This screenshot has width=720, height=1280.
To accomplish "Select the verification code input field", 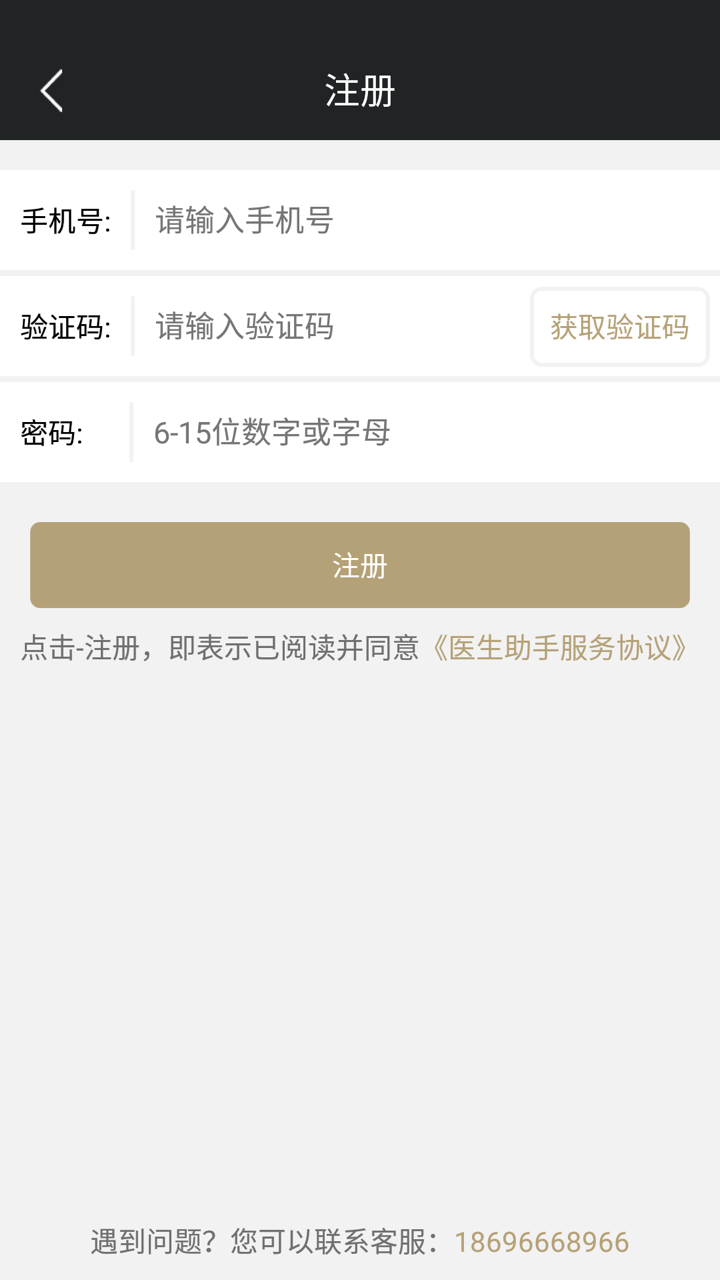I will click(x=330, y=327).
